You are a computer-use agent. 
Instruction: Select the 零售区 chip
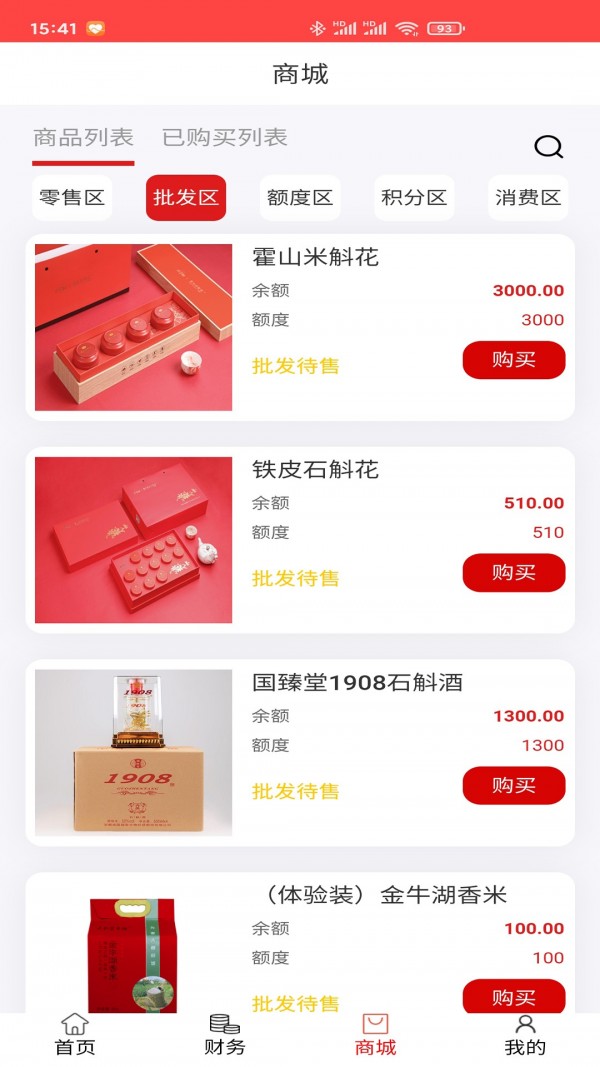tap(72, 197)
